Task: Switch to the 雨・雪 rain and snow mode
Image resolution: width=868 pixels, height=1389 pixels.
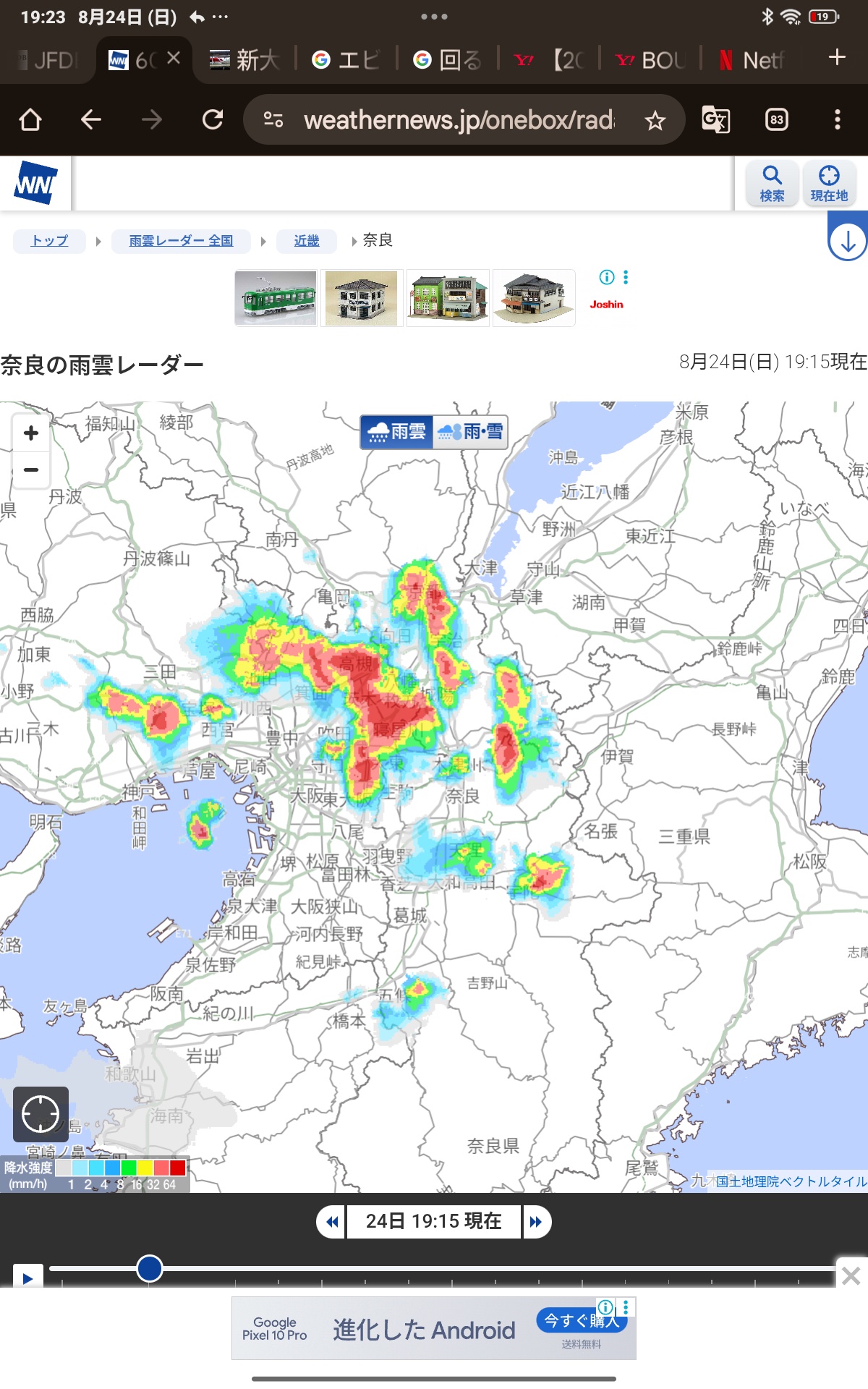Action: tap(470, 432)
